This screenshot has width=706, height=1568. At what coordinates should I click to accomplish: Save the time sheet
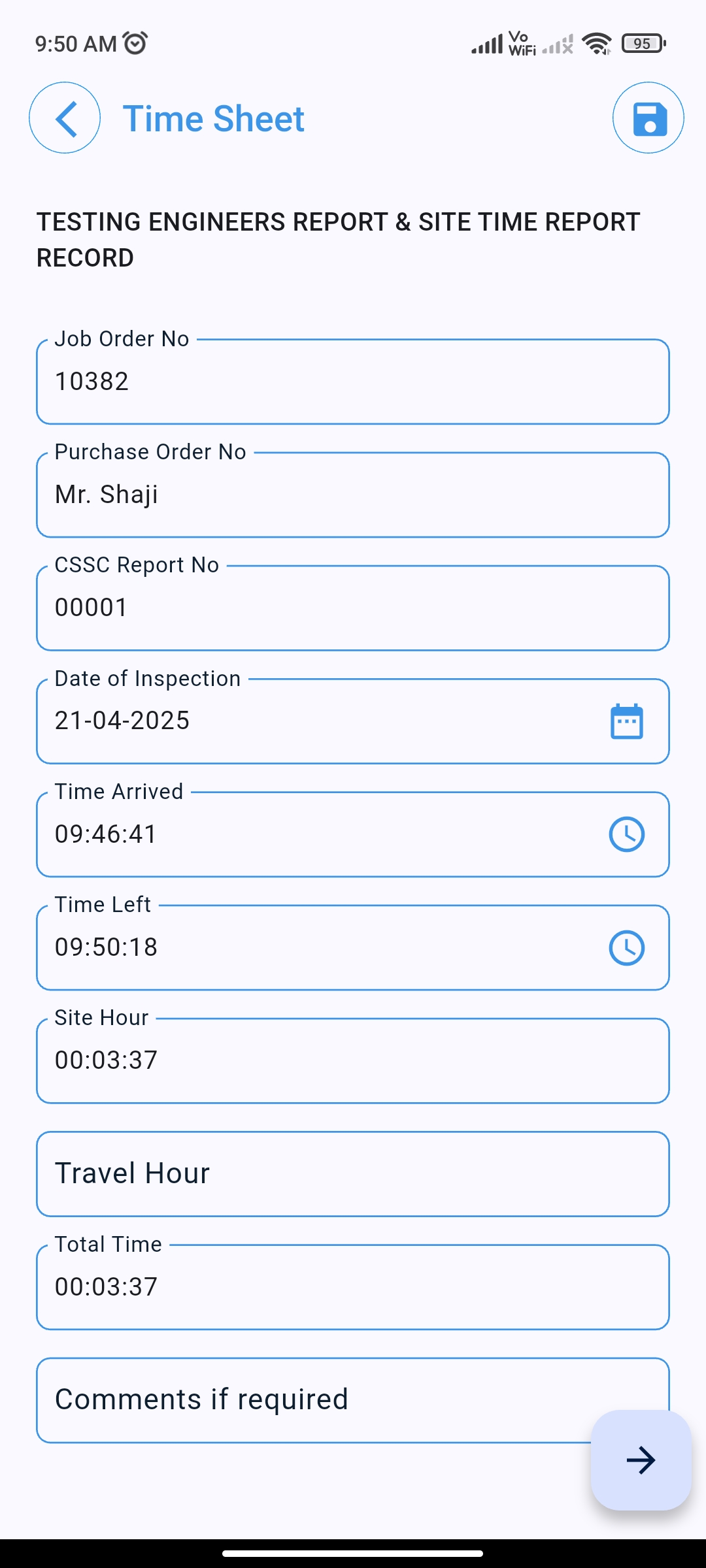pyautogui.click(x=648, y=118)
